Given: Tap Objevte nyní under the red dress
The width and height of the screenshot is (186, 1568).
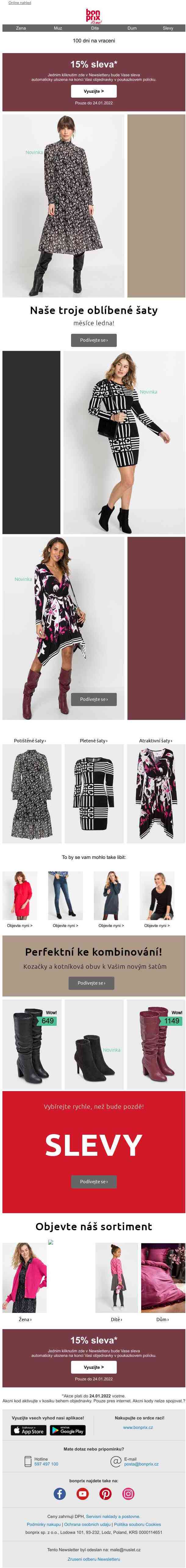Looking at the screenshot, I should pos(20,925).
